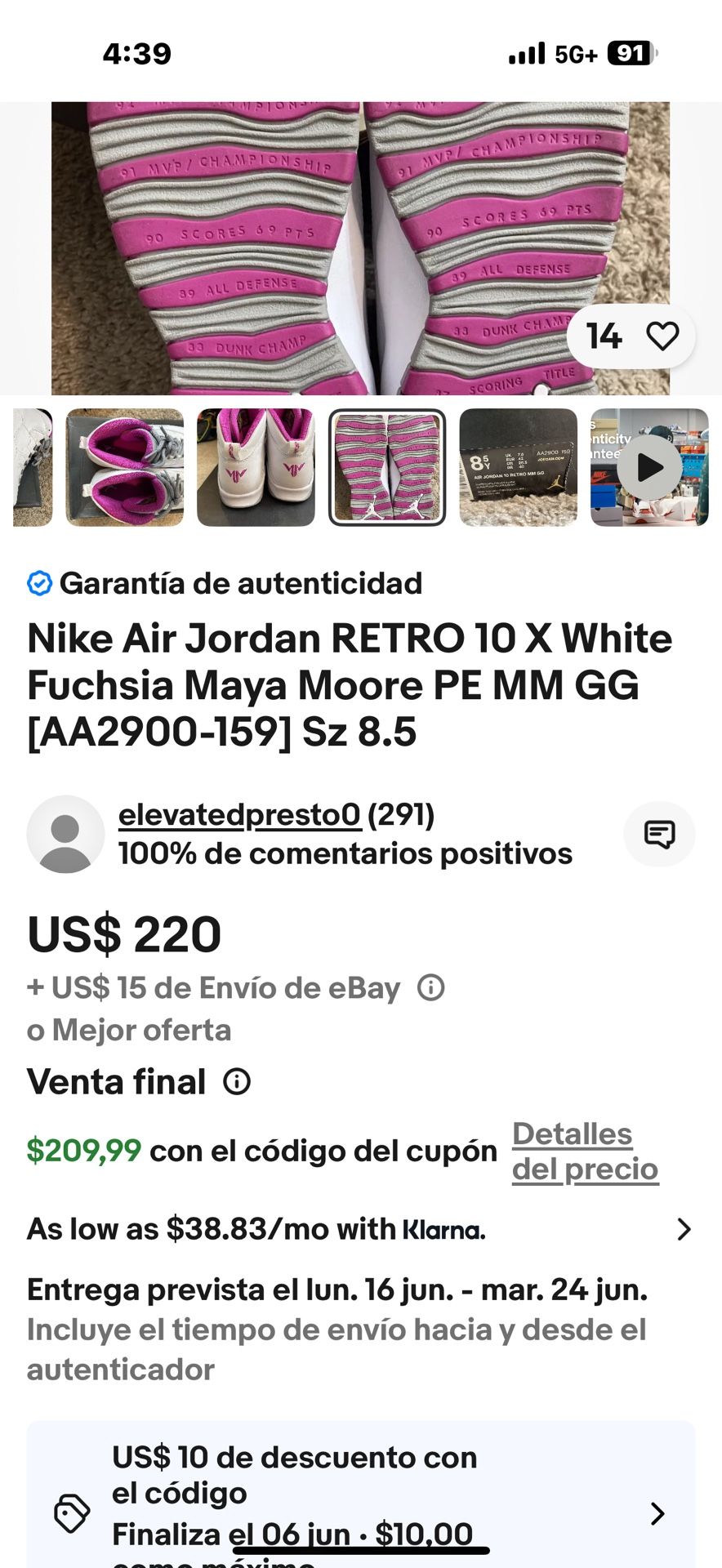722x1568 pixels.
Task: View the pink interior shoe thumbnail
Action: 124,467
